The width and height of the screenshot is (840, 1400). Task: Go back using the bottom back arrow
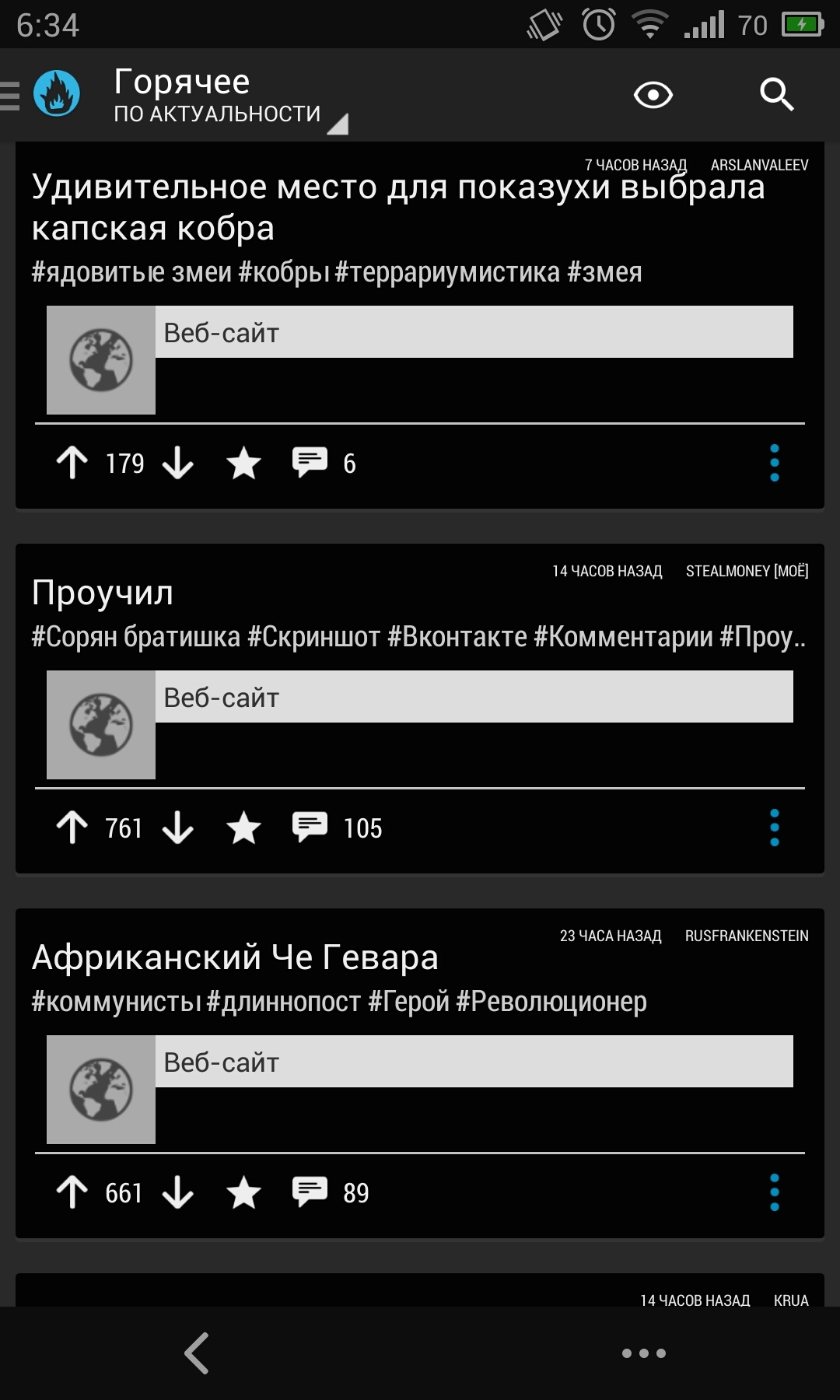(197, 1353)
